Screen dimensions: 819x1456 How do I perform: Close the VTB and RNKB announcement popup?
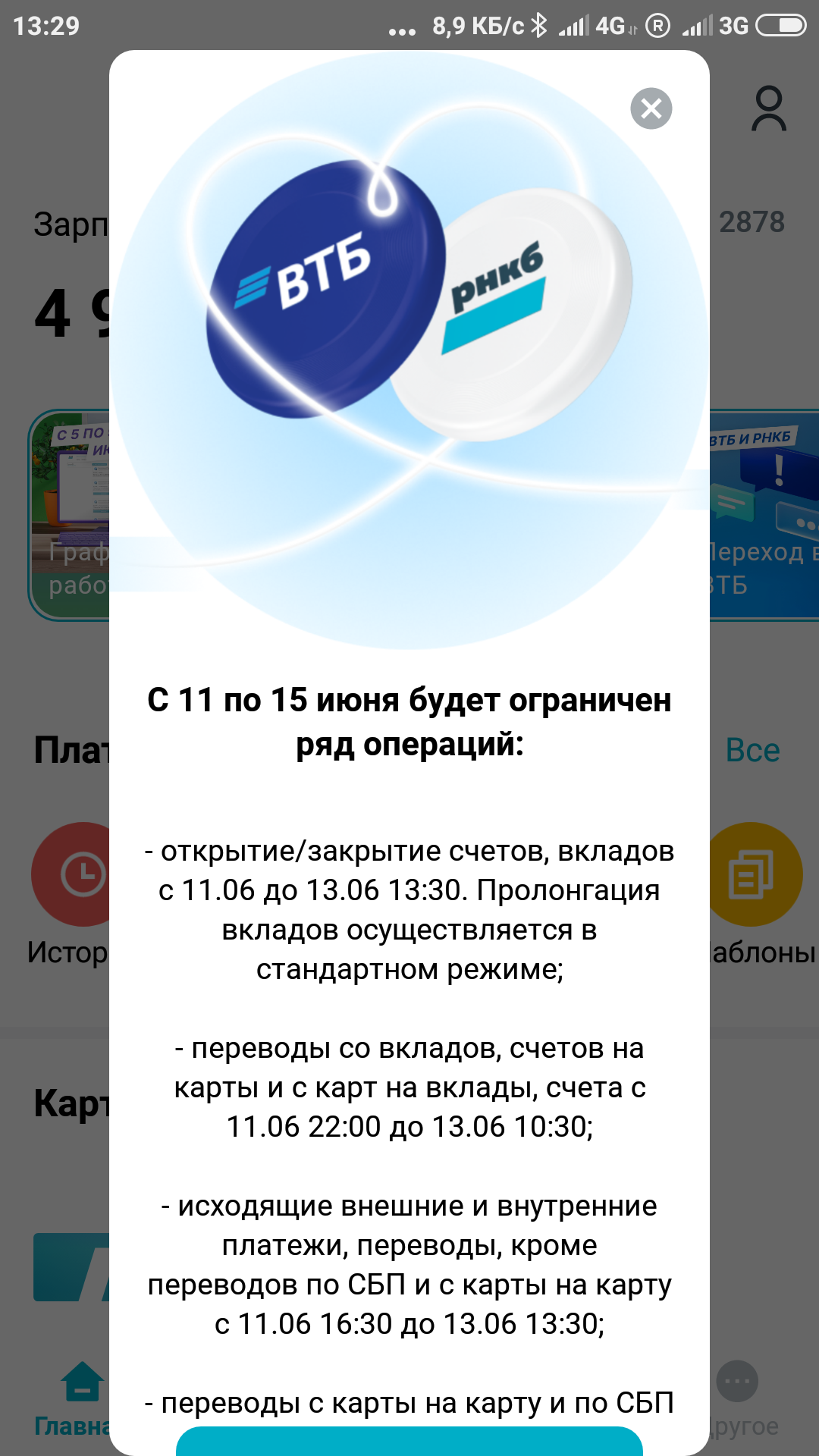[651, 108]
